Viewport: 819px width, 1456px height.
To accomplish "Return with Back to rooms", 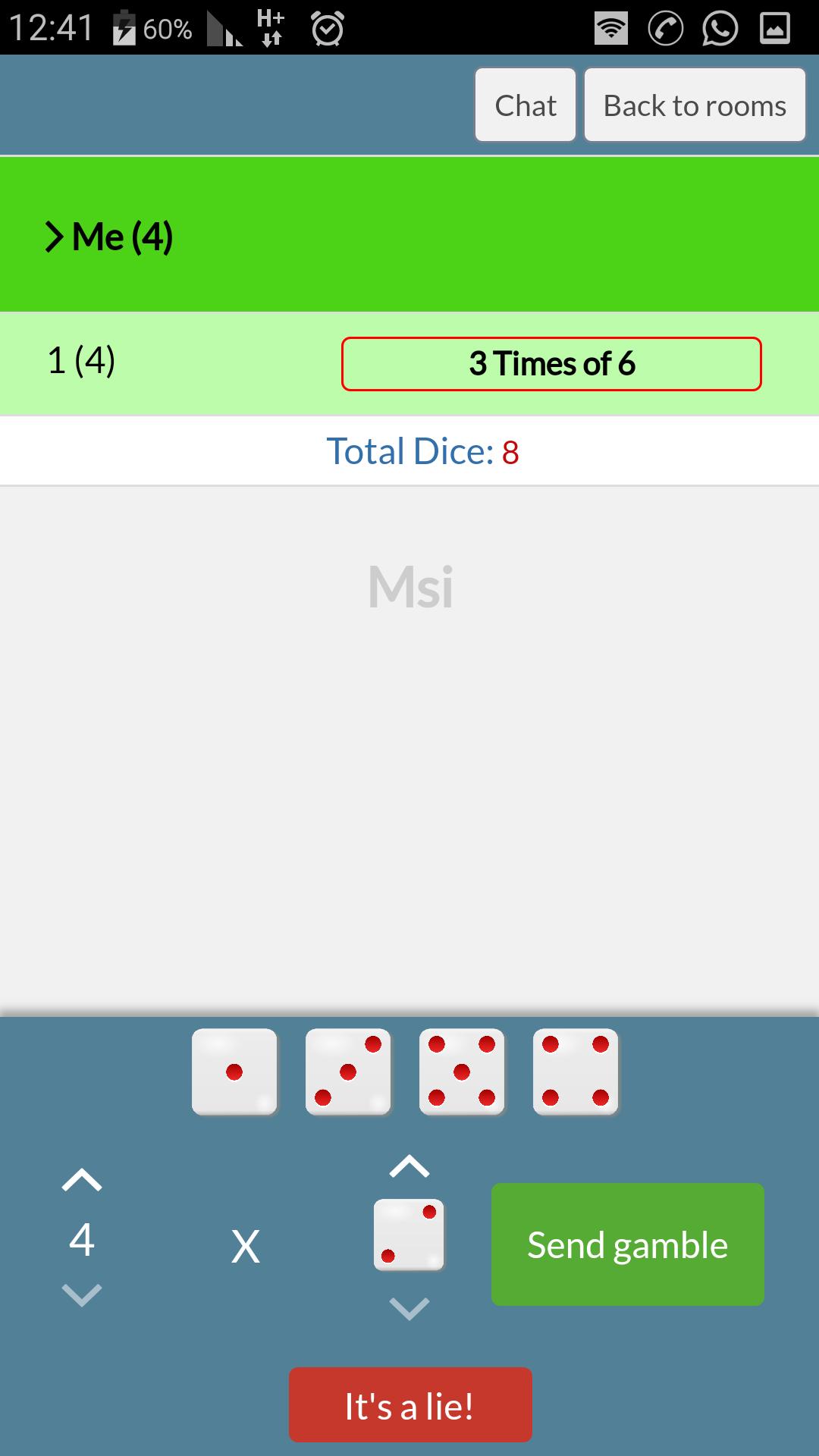I will 695,105.
